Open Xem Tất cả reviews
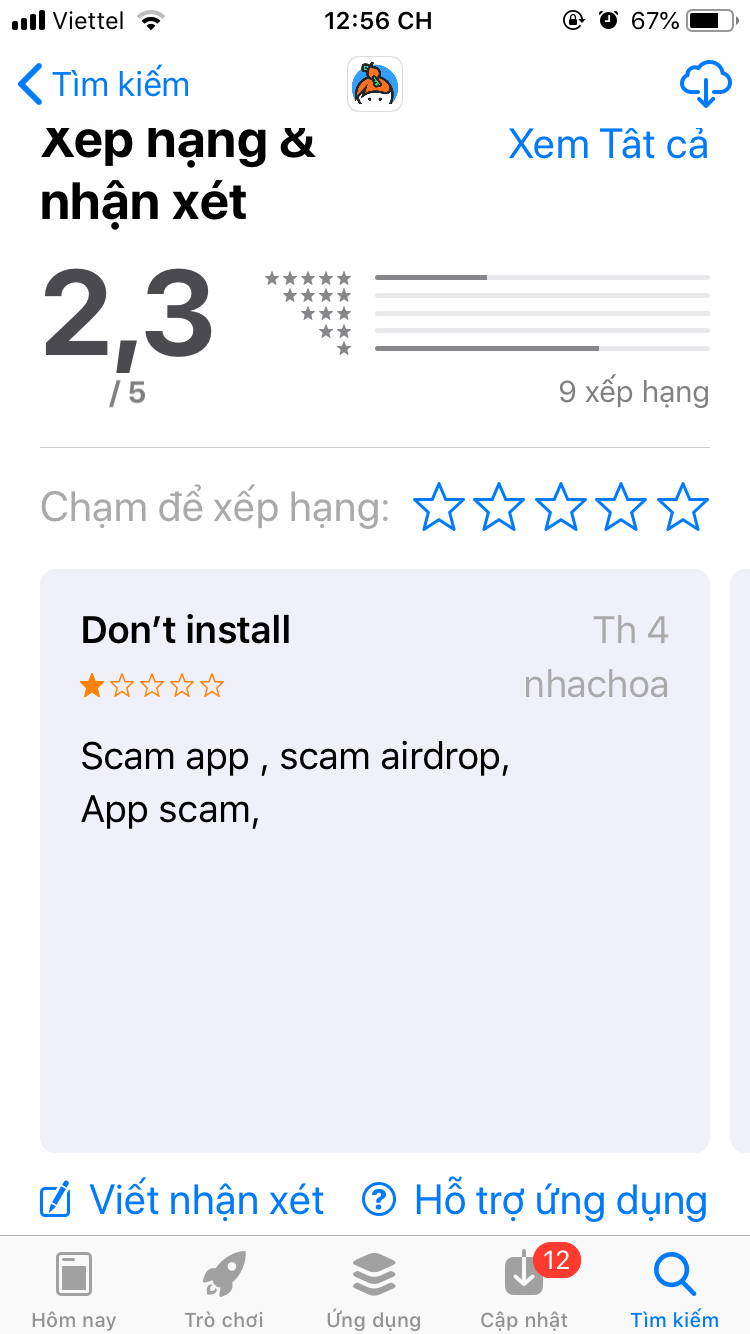Image resolution: width=750 pixels, height=1334 pixels. (608, 145)
